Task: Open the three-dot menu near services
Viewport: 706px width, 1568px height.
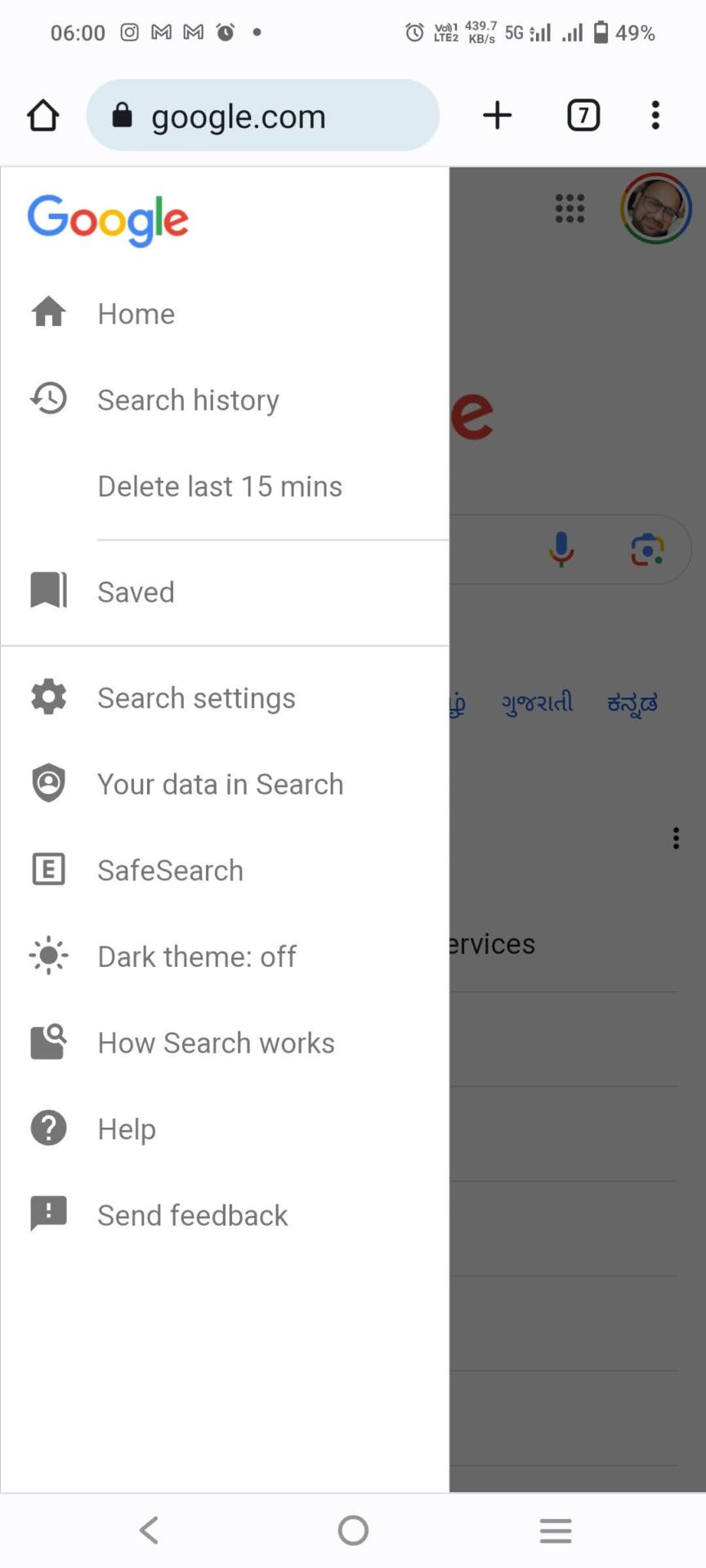Action: coord(676,837)
